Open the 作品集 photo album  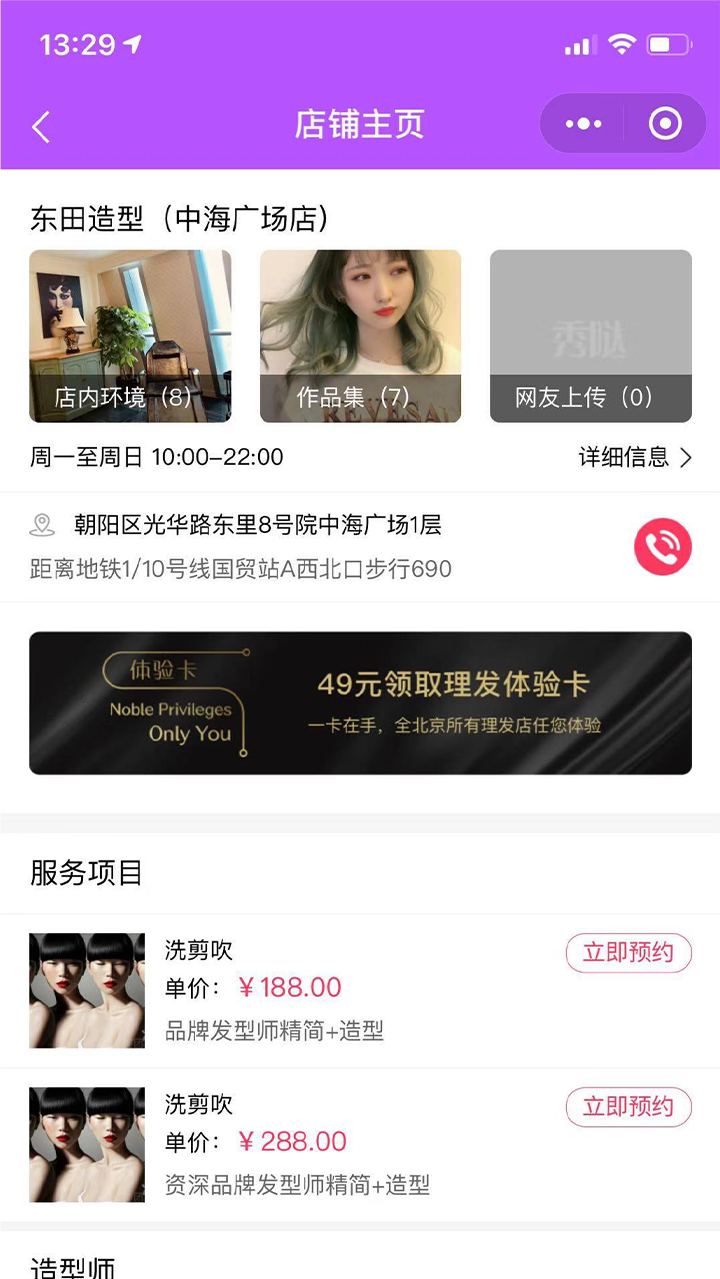coord(360,336)
